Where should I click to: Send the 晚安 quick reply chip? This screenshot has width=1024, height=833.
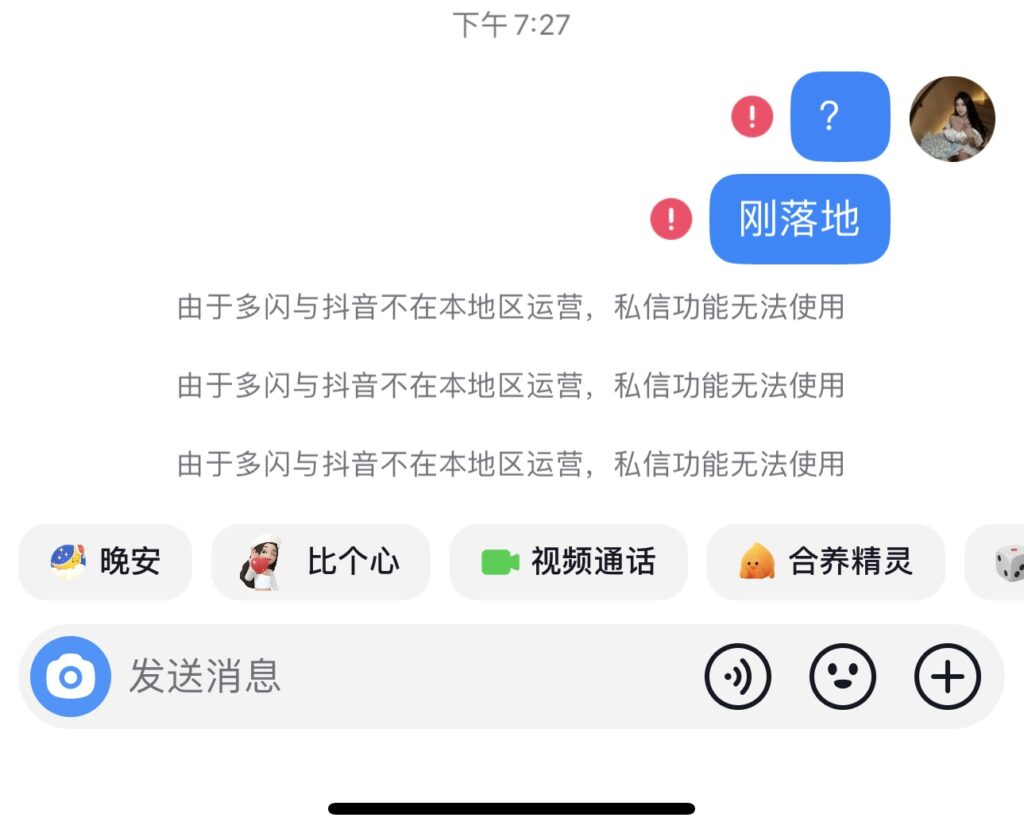pyautogui.click(x=105, y=562)
